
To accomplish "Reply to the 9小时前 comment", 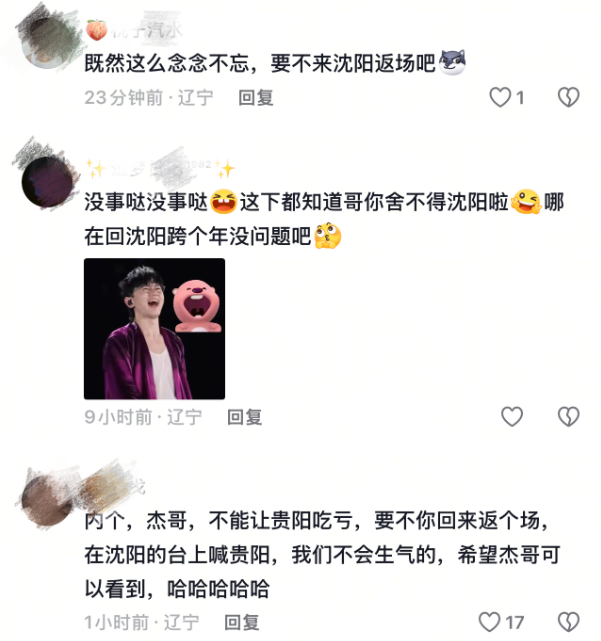I will click(245, 416).
